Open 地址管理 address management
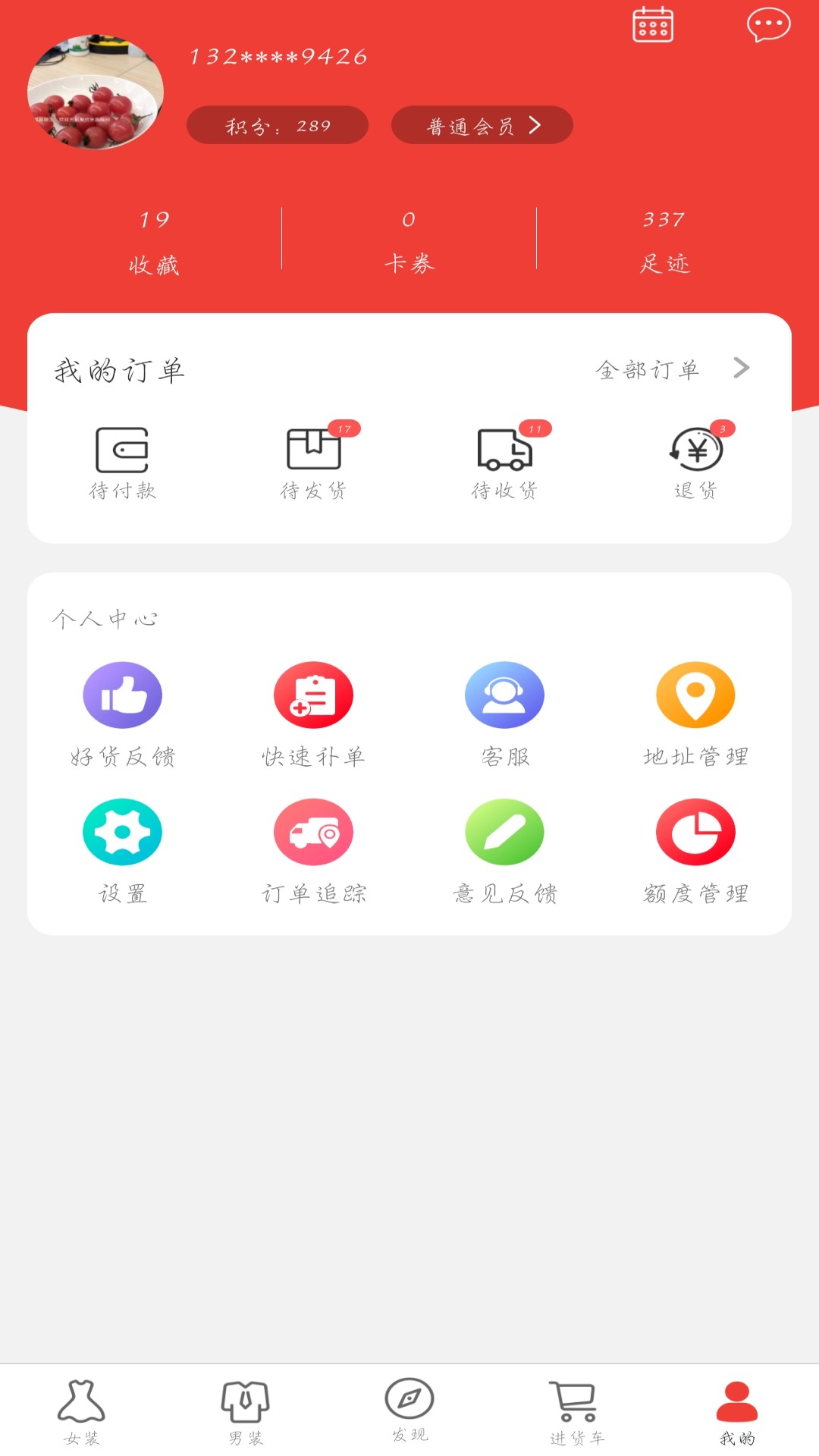Screen dimensions: 819x1456 695,714
